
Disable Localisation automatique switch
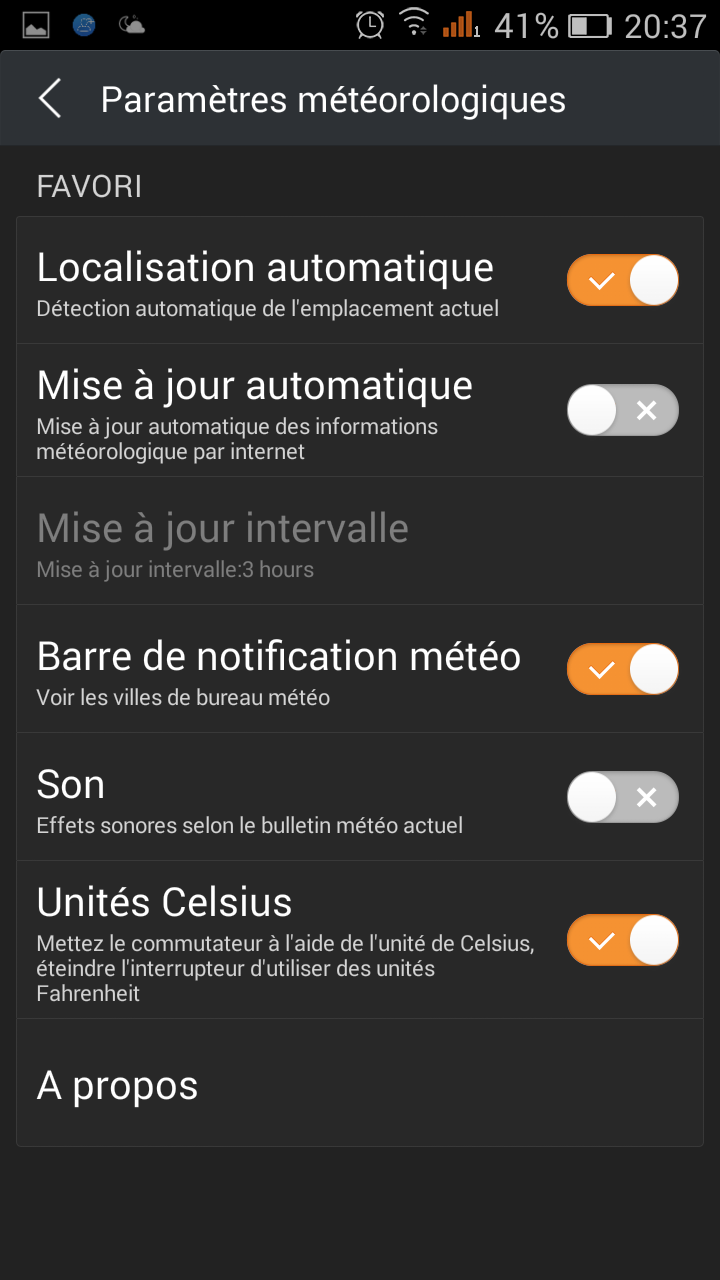click(x=623, y=280)
